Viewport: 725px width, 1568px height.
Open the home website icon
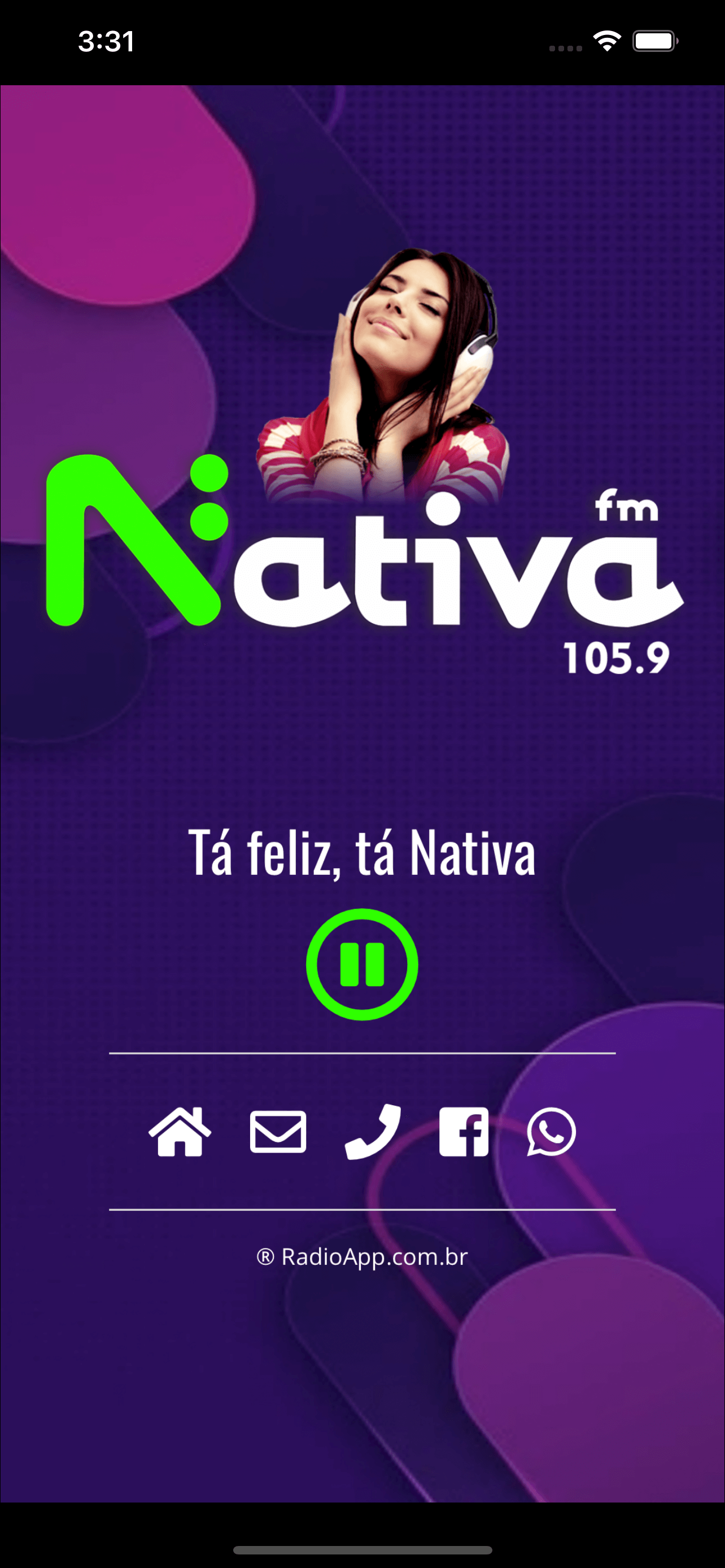(180, 1132)
